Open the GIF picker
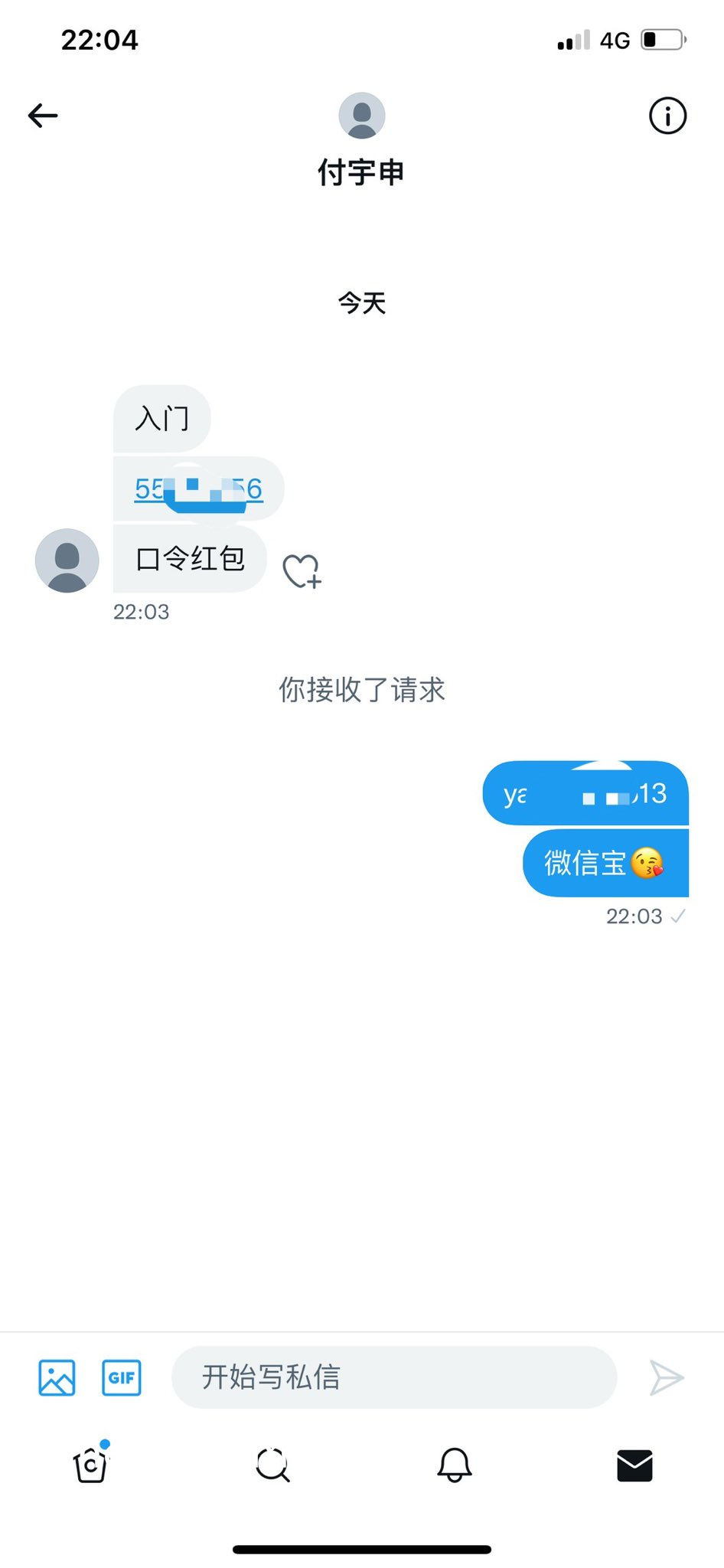 tap(122, 1377)
